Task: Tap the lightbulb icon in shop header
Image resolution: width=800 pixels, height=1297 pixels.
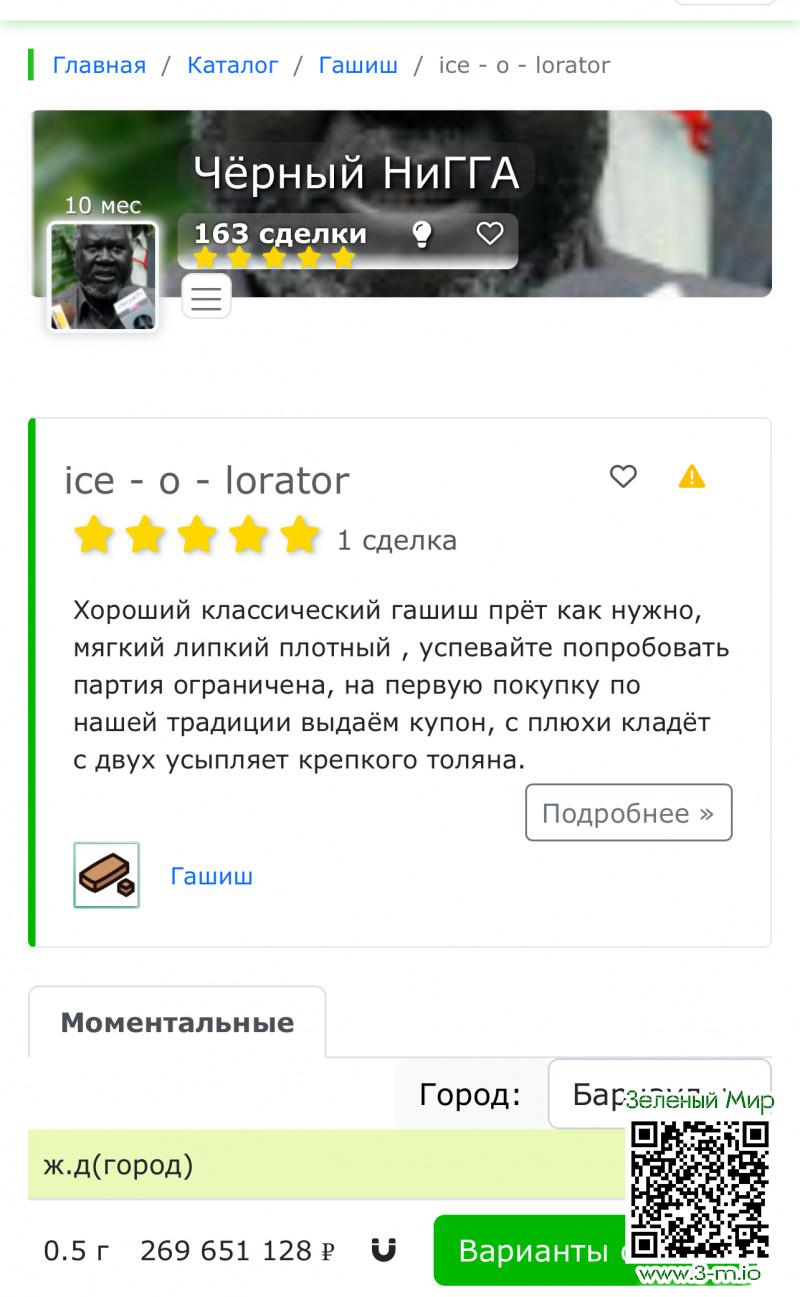Action: click(422, 234)
